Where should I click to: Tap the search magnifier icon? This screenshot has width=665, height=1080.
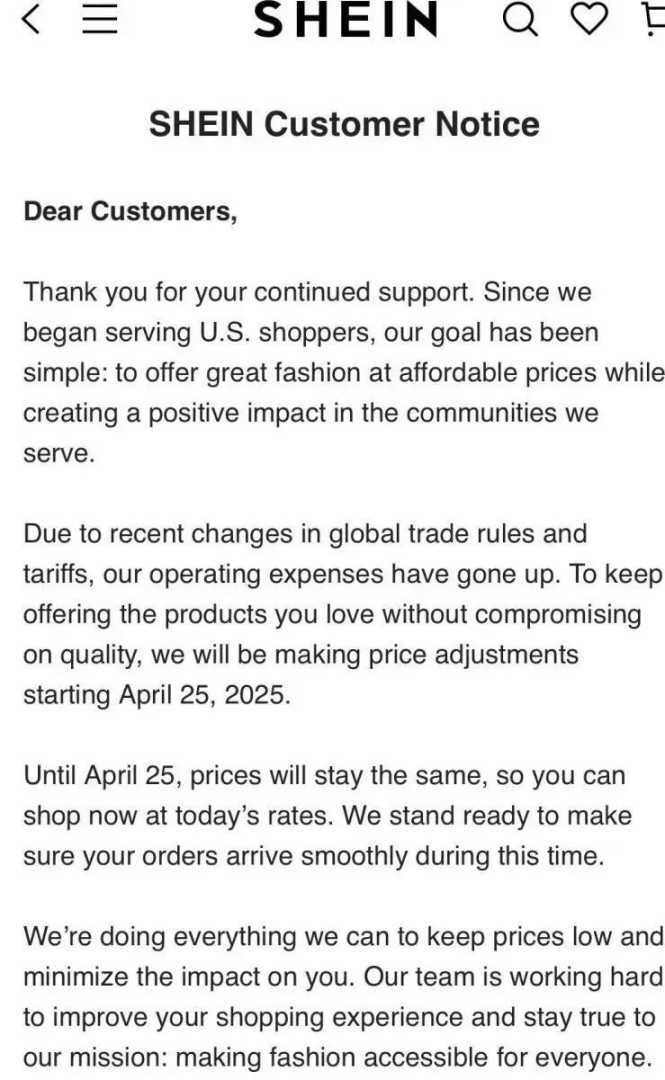pyautogui.click(x=520, y=20)
